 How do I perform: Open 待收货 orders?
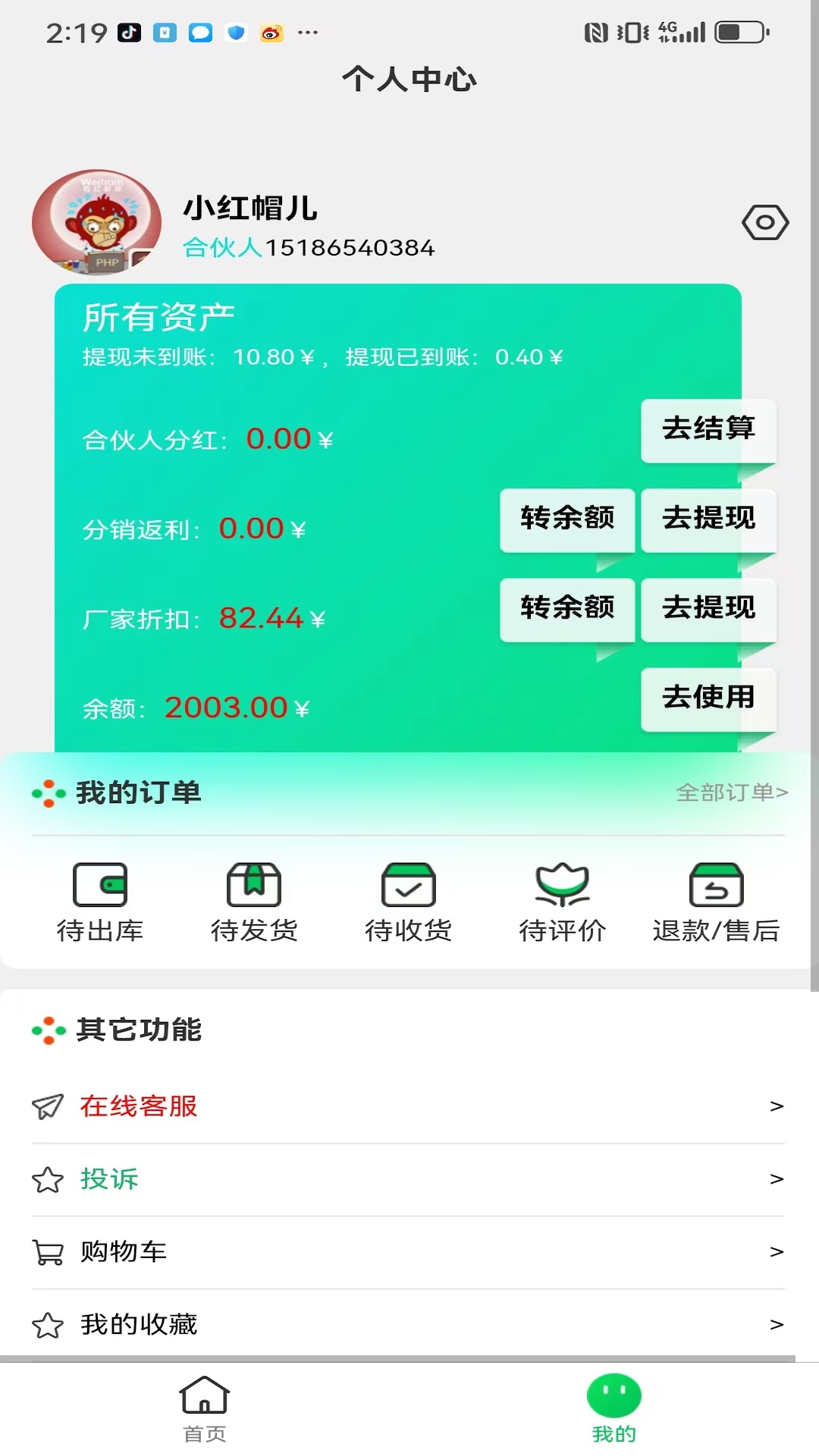pyautogui.click(x=408, y=902)
